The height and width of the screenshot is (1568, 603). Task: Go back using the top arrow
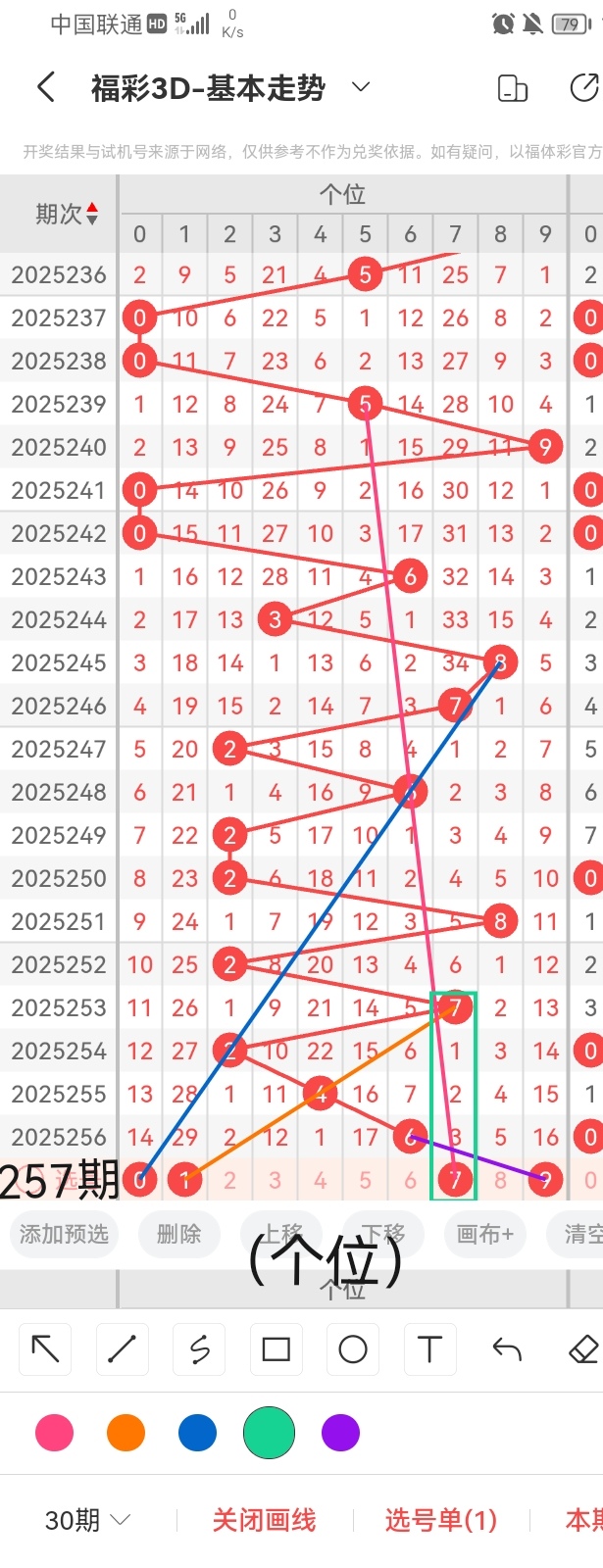(46, 88)
